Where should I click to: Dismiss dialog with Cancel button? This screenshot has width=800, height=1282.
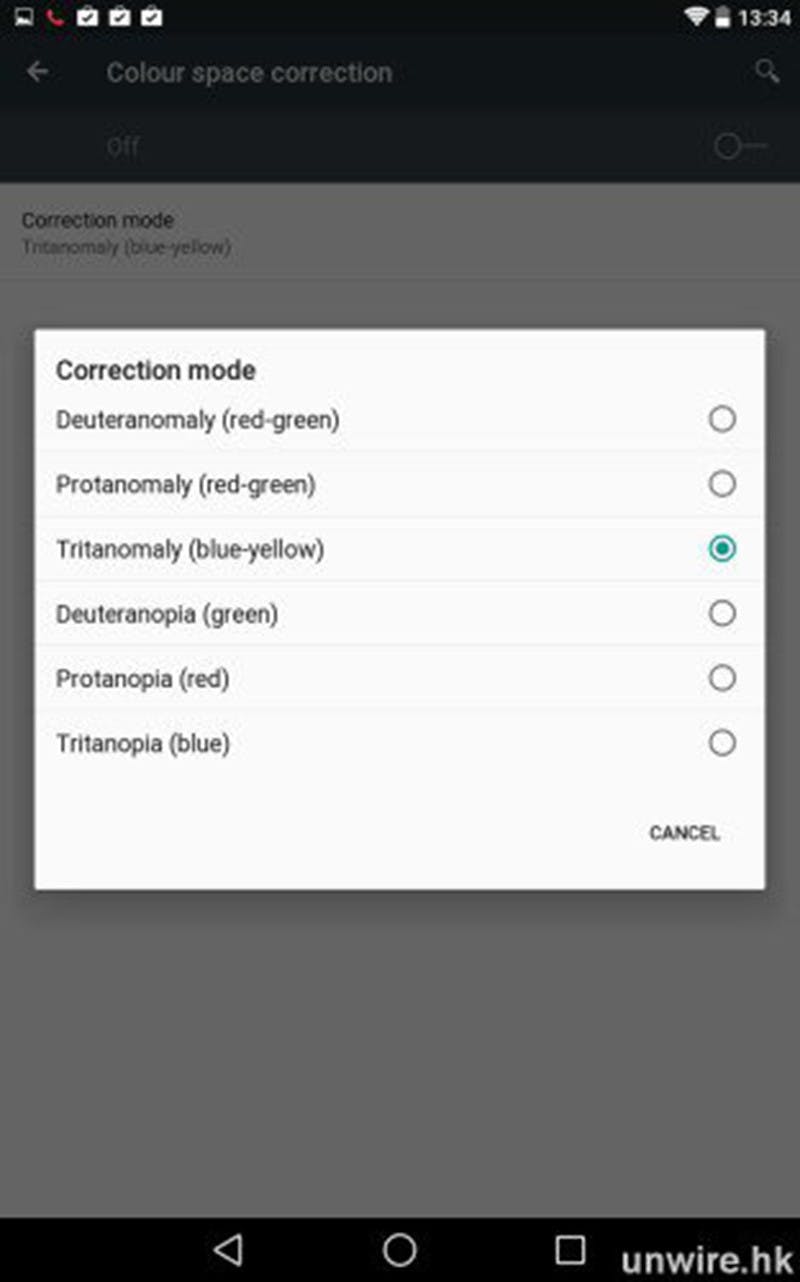tap(684, 833)
